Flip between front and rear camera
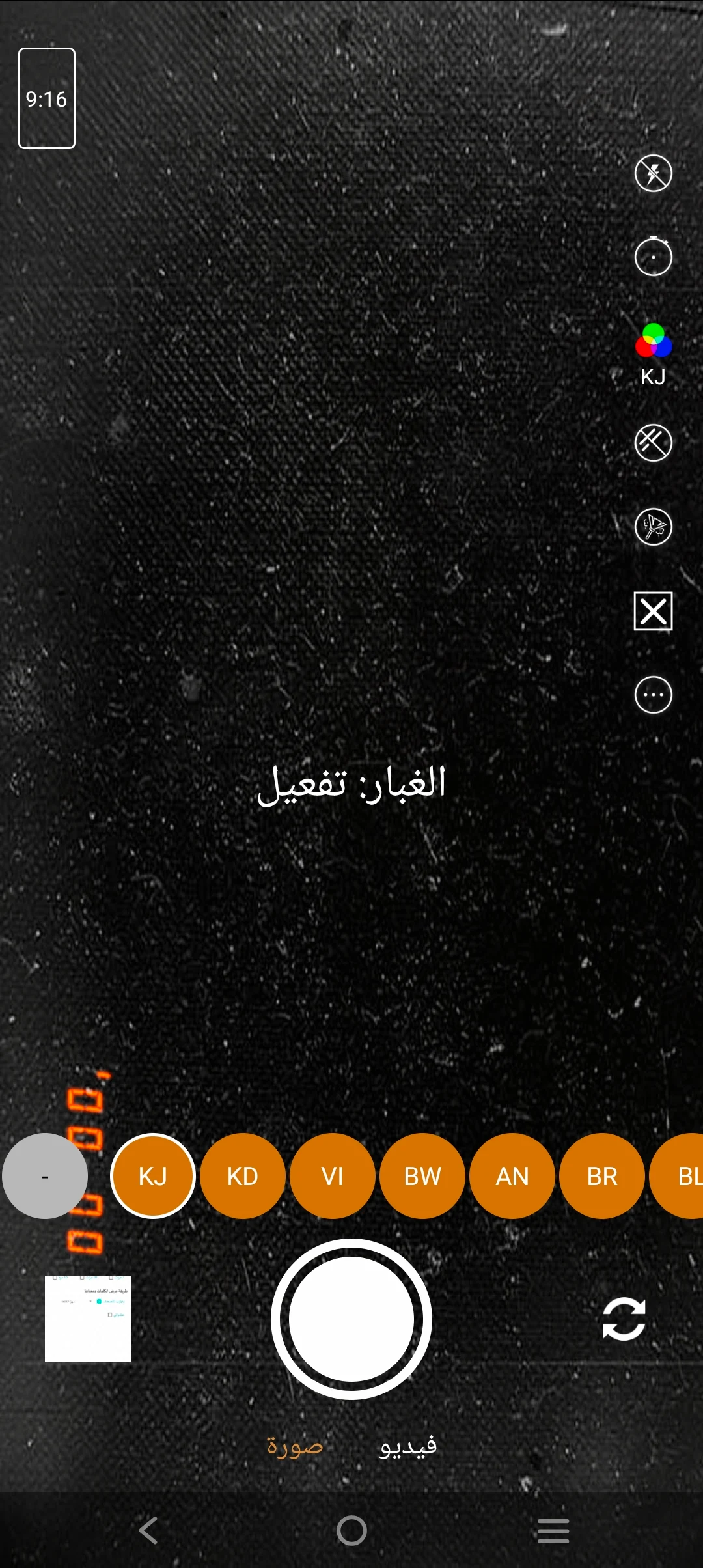 click(x=624, y=1319)
